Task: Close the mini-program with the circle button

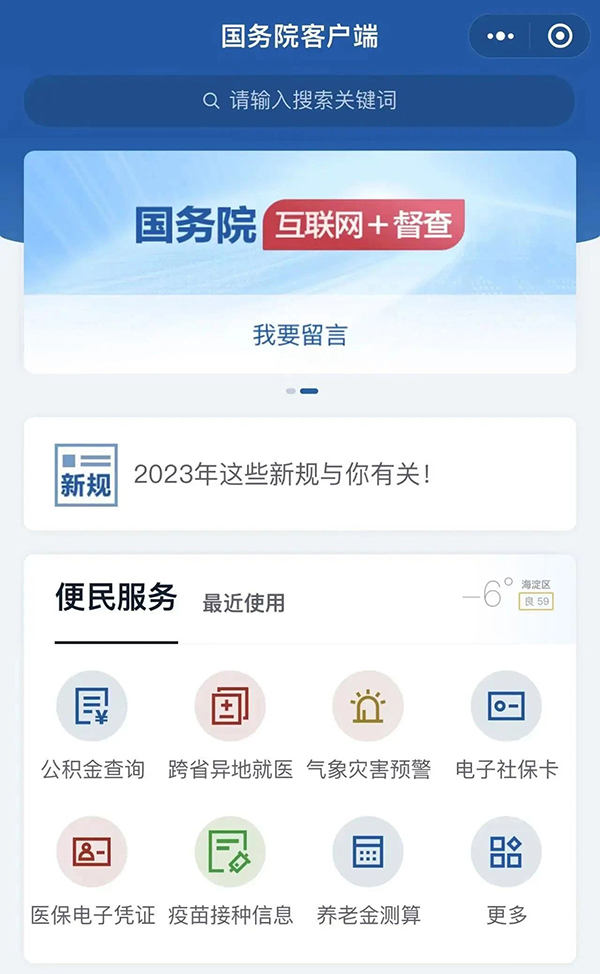Action: (560, 37)
